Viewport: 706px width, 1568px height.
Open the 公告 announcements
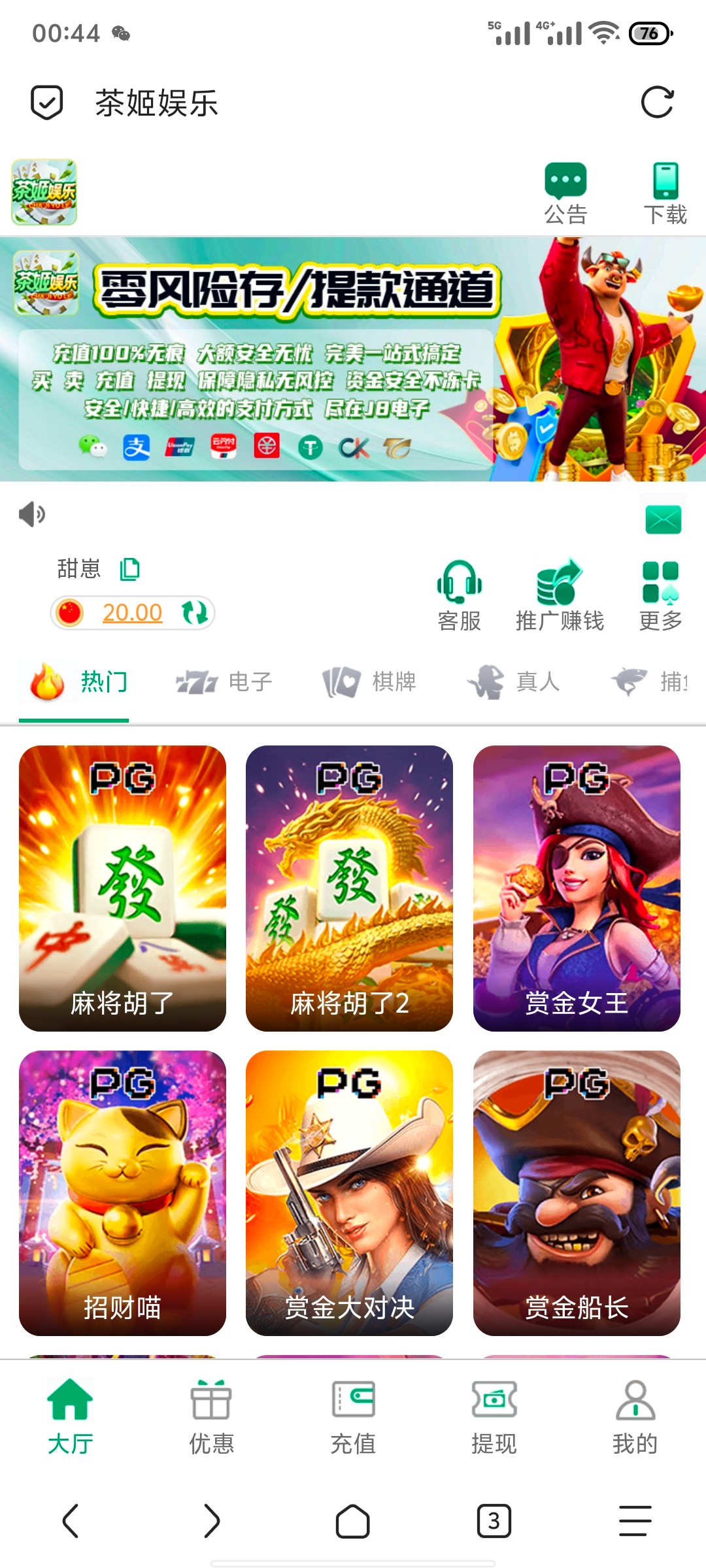click(565, 194)
